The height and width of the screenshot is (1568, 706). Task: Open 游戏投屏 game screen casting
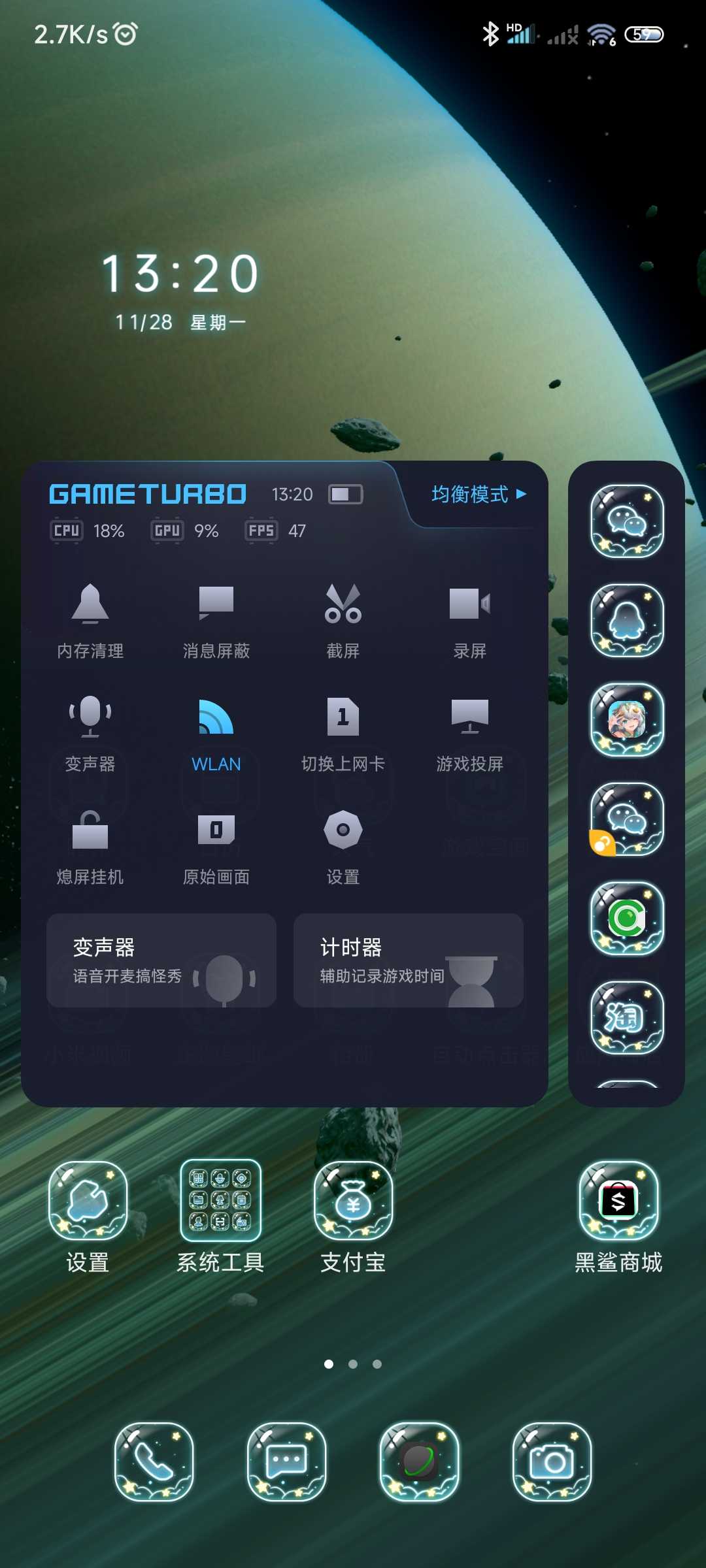click(x=470, y=733)
